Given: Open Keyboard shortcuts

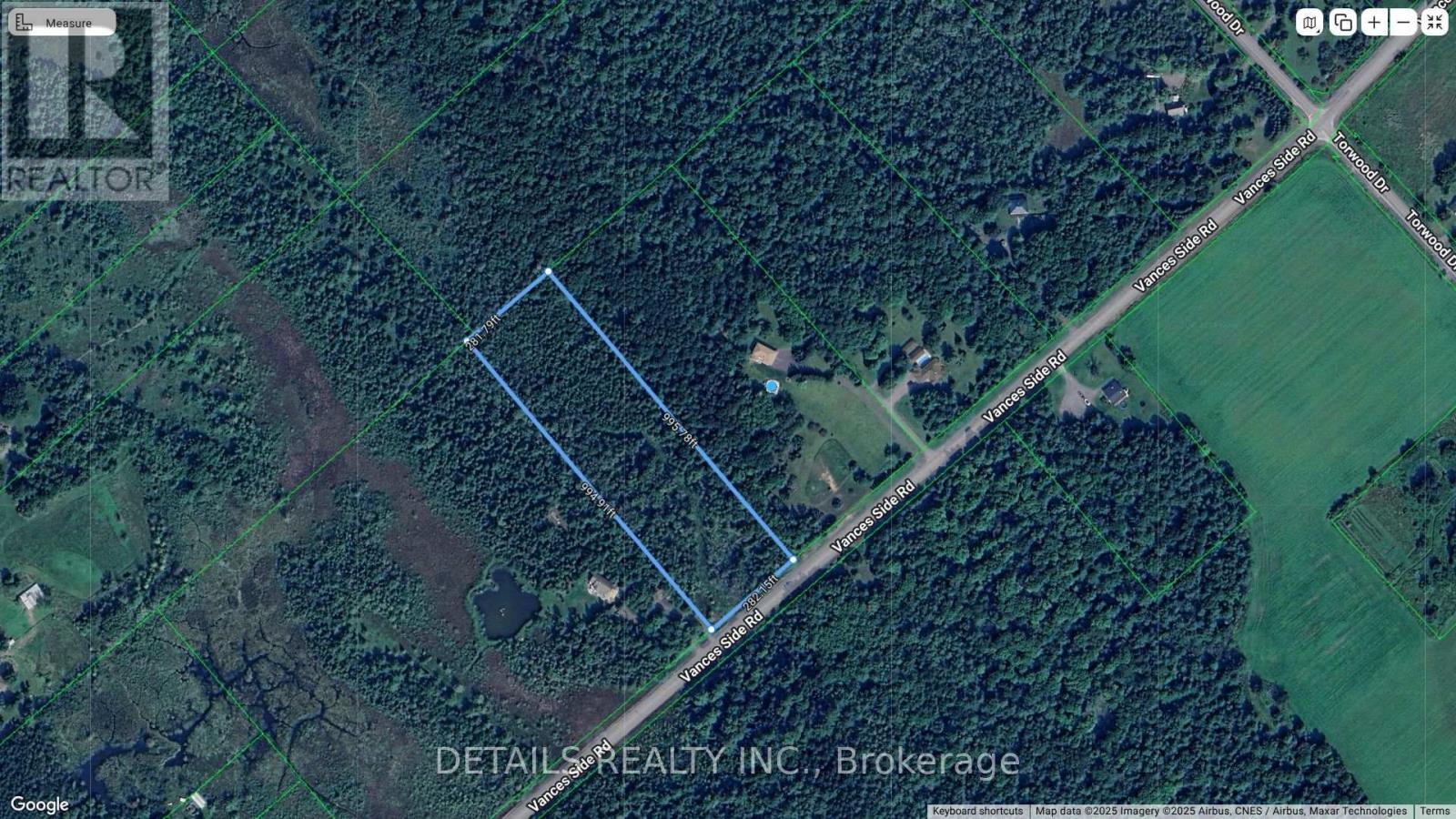Looking at the screenshot, I should 977,811.
